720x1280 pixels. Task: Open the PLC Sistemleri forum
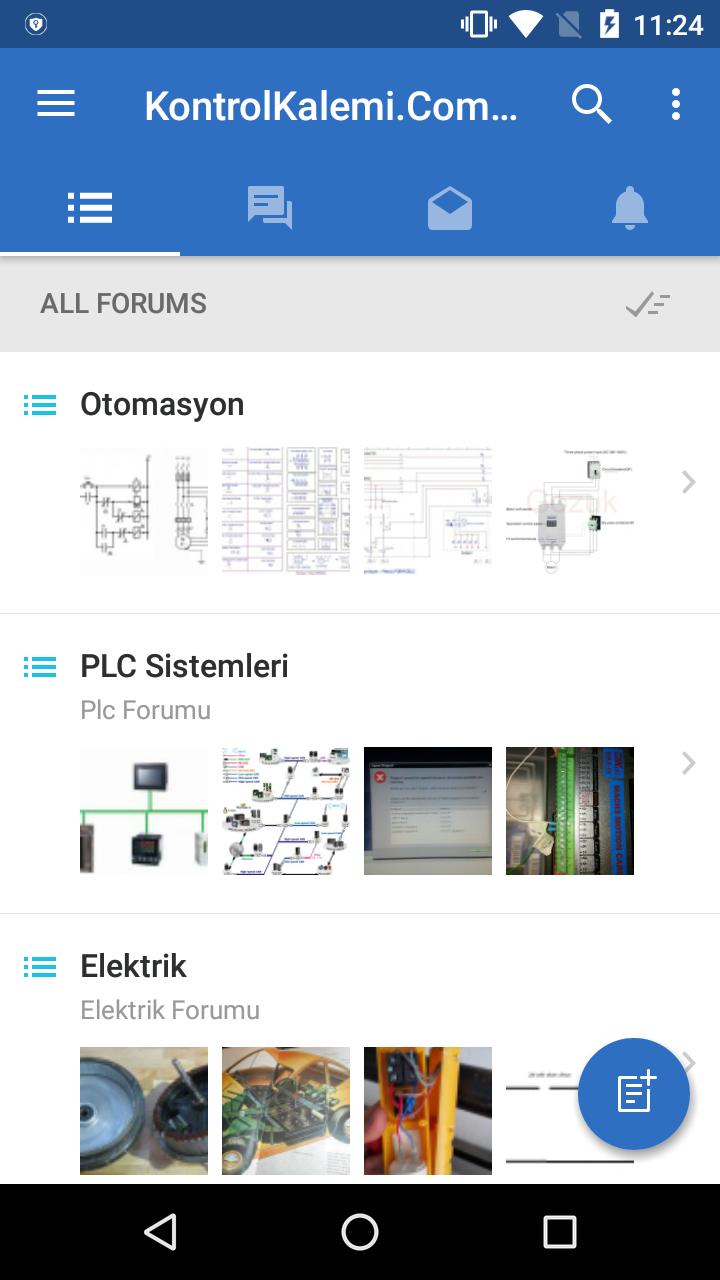(x=184, y=666)
